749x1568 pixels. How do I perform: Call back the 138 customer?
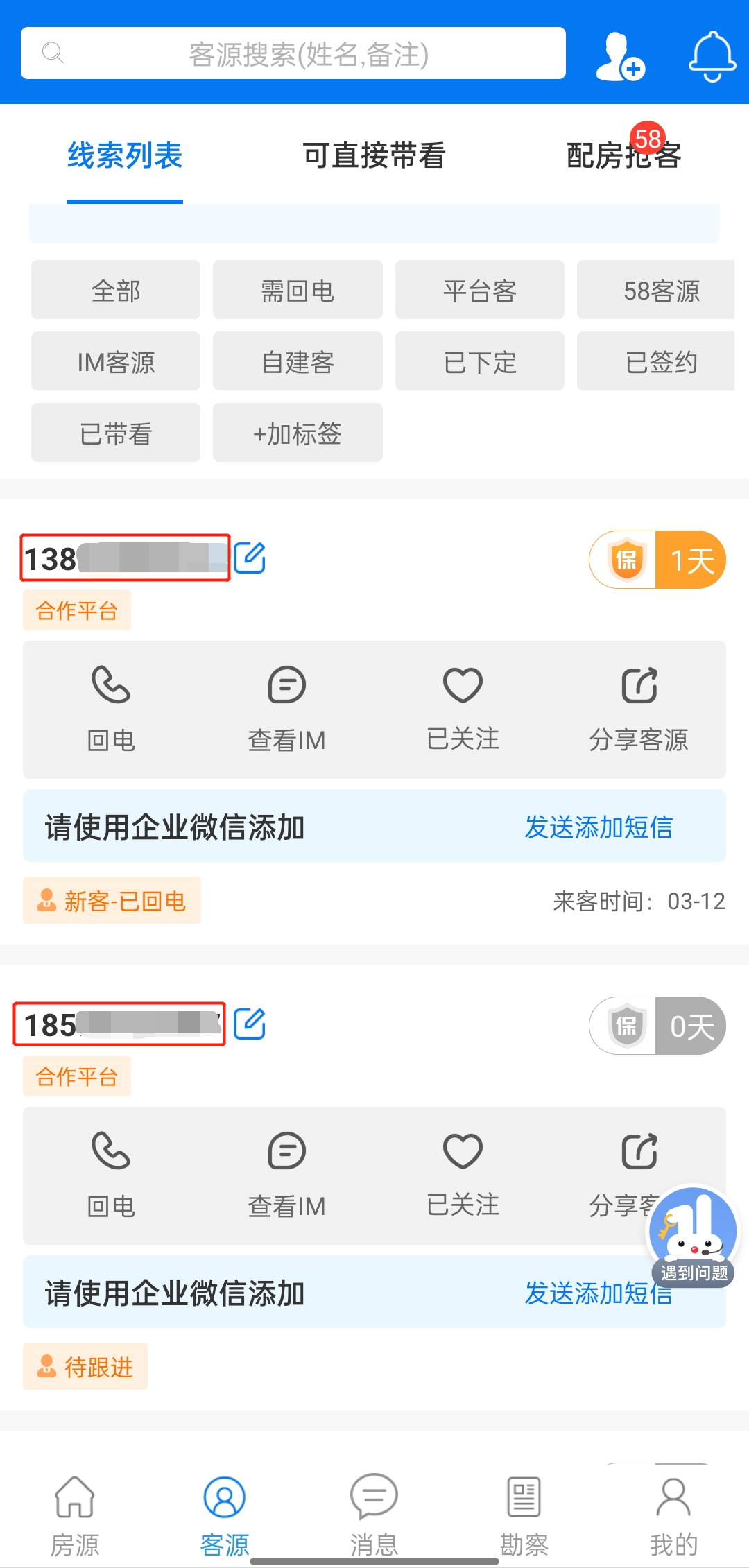(111, 709)
